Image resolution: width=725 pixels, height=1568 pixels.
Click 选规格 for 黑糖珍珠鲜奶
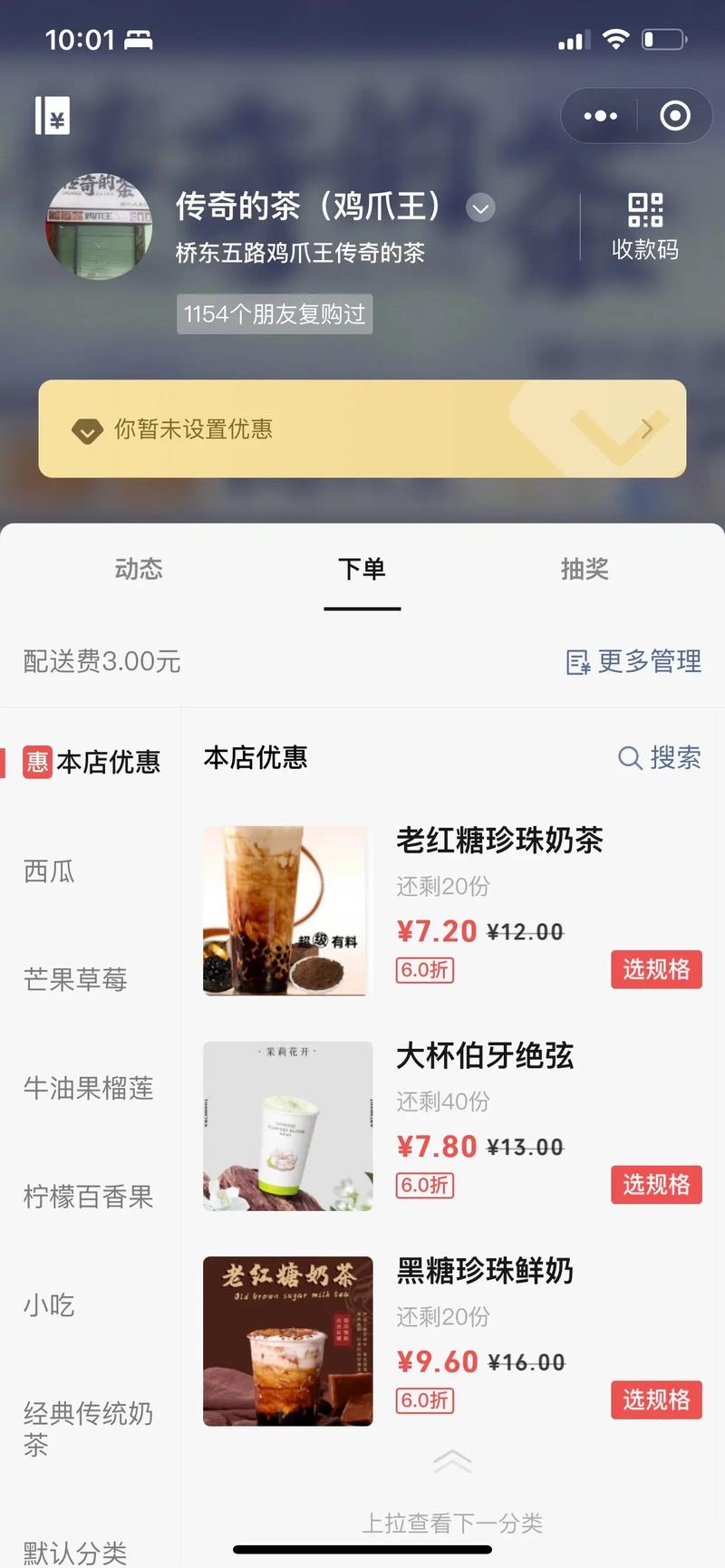[x=656, y=1400]
